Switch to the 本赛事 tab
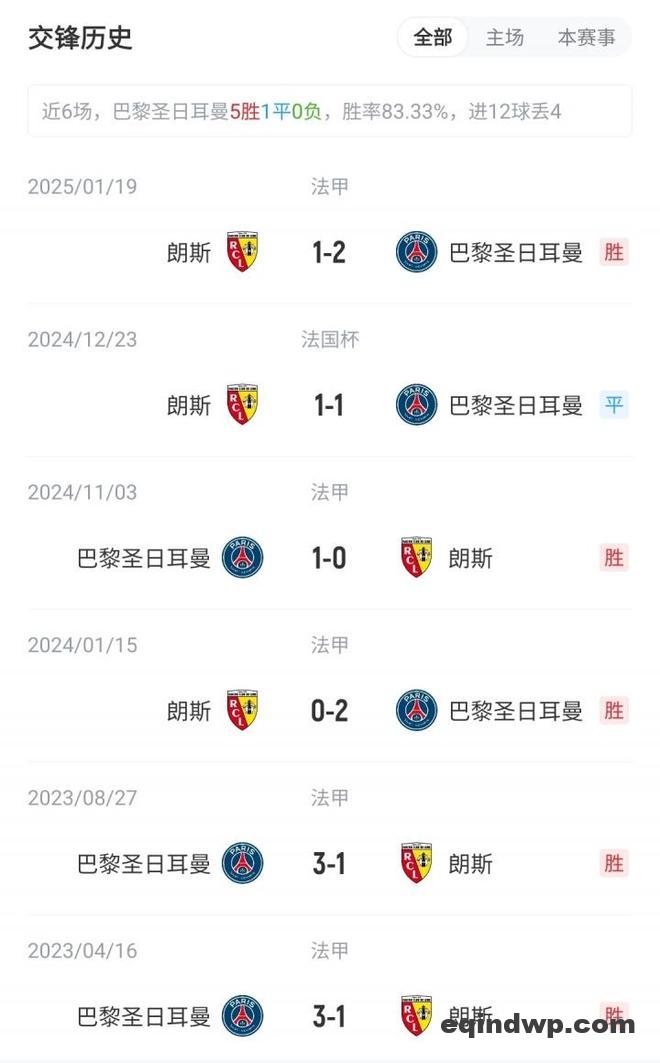The width and height of the screenshot is (660, 1063). pos(586,37)
